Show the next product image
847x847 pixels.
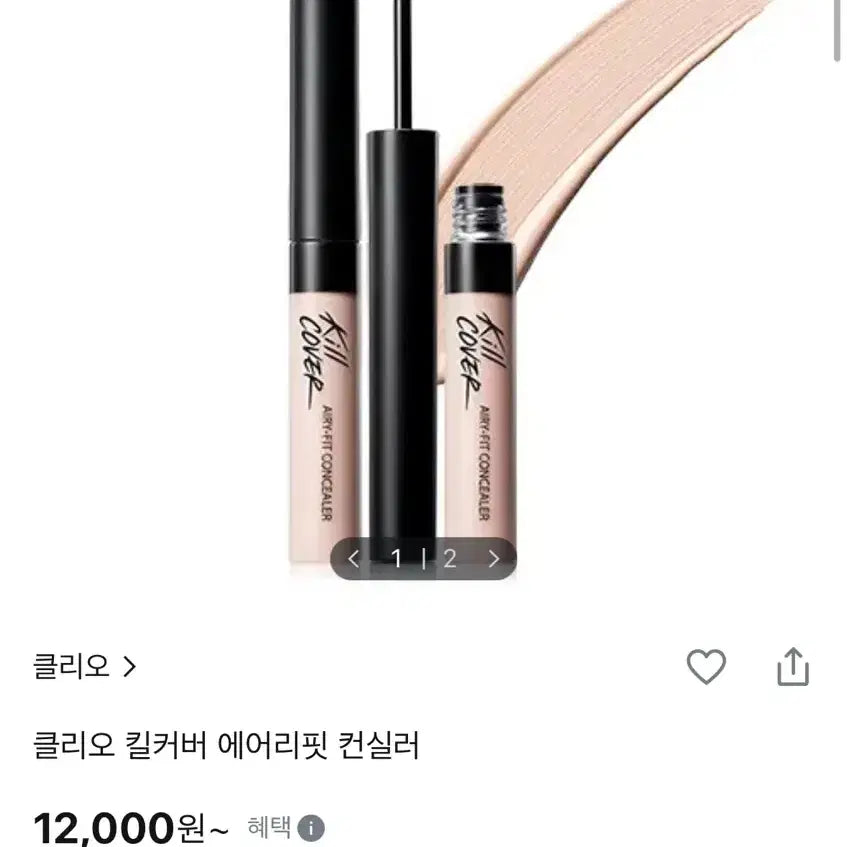[492, 559]
